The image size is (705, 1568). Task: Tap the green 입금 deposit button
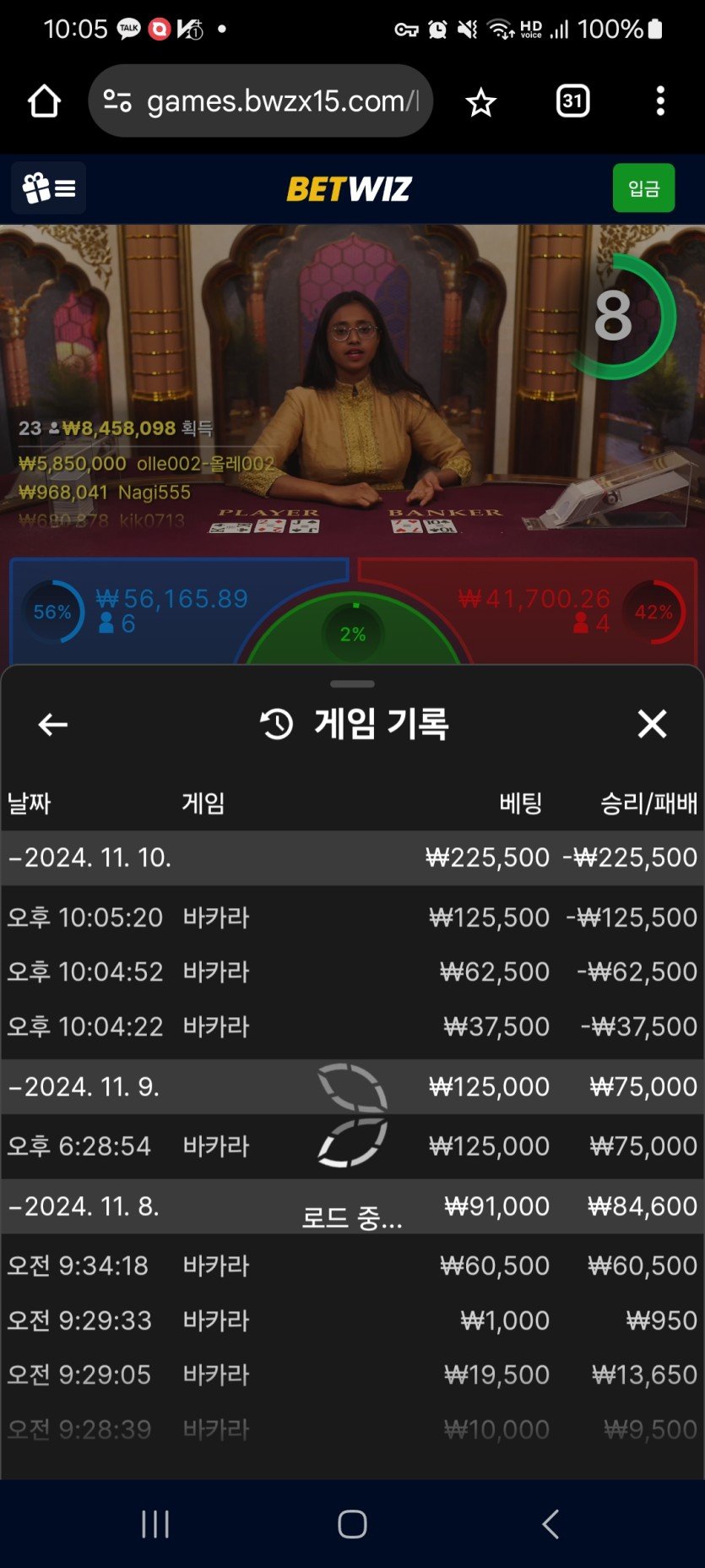coord(643,188)
